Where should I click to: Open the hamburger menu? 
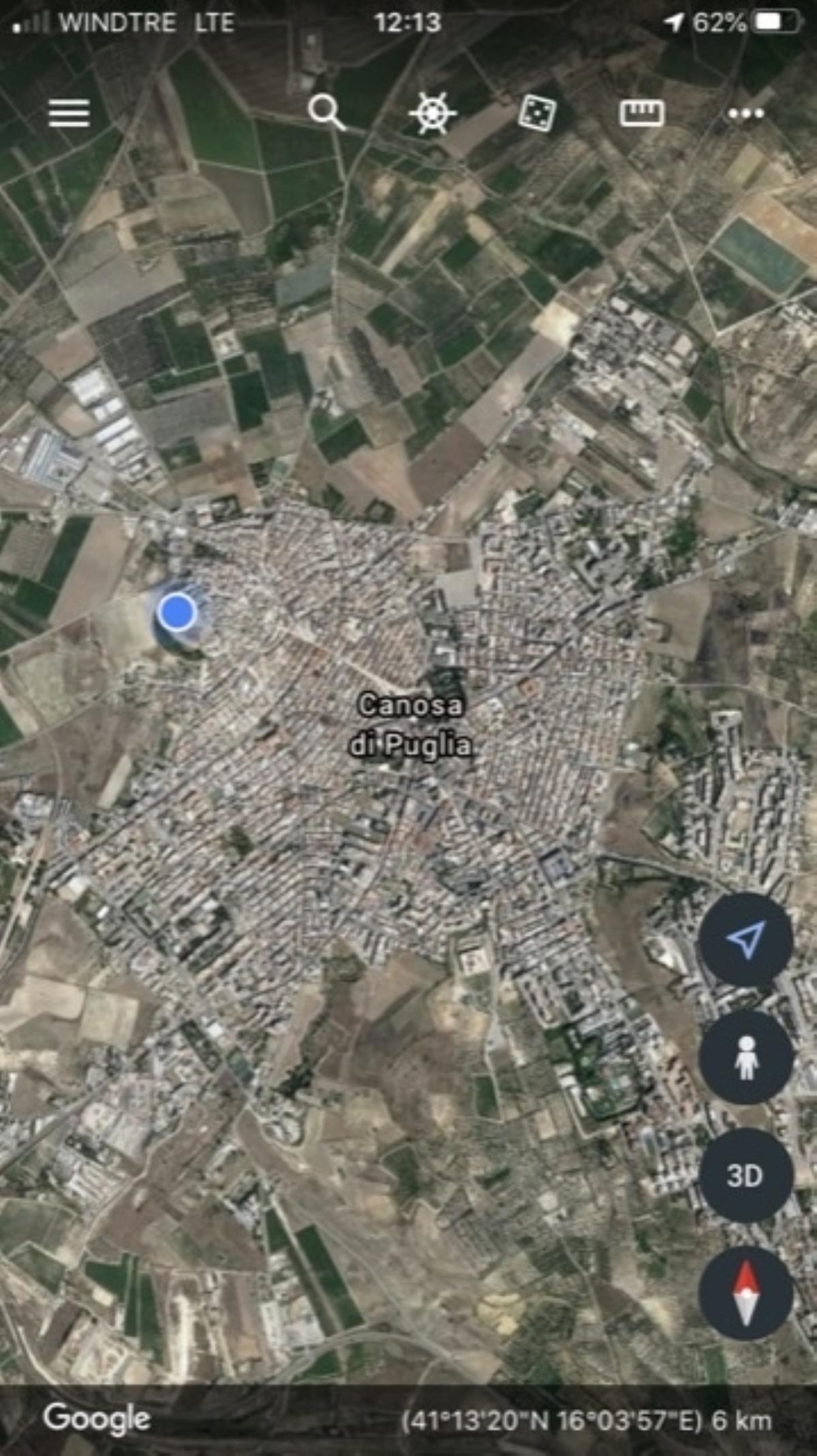pos(69,112)
